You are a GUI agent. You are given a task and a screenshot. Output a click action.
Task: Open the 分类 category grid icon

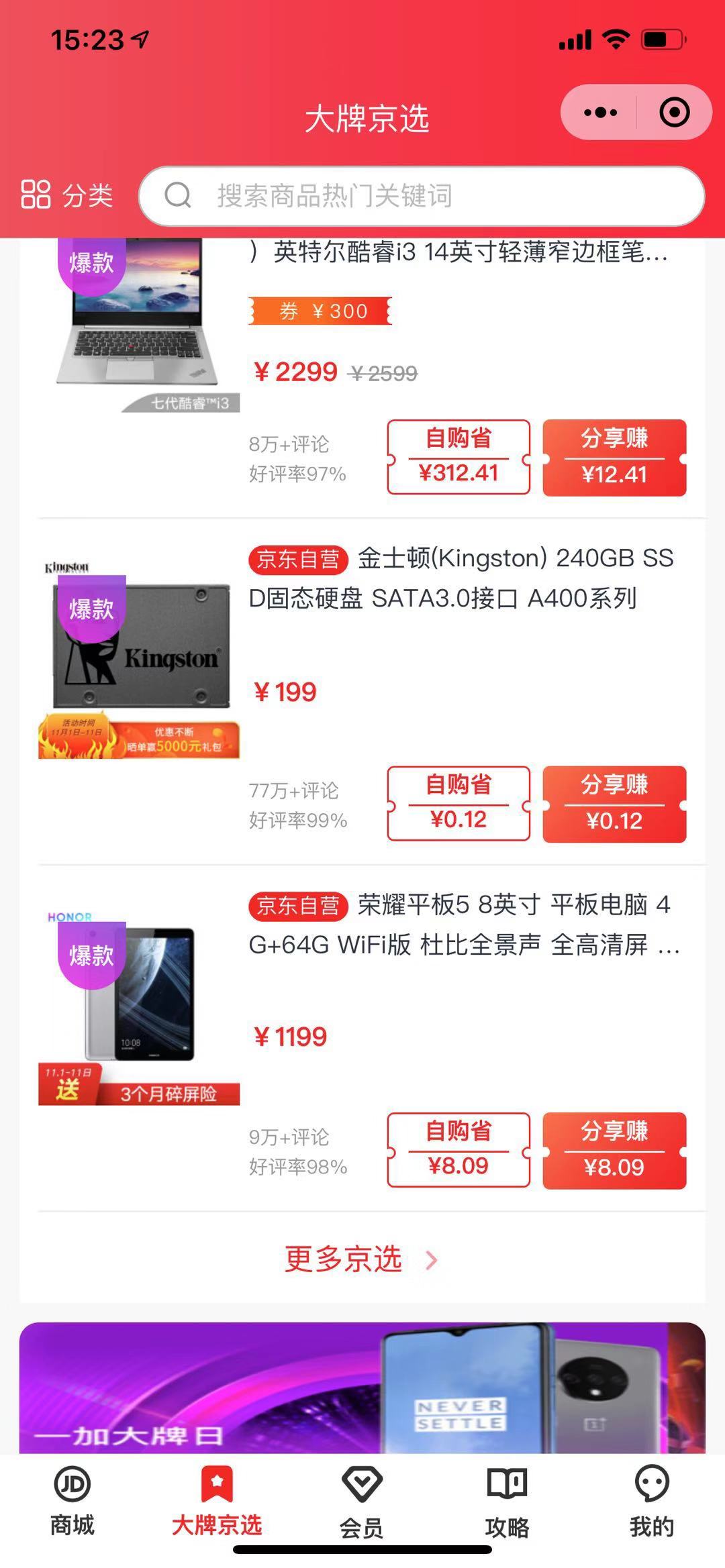tap(37, 194)
